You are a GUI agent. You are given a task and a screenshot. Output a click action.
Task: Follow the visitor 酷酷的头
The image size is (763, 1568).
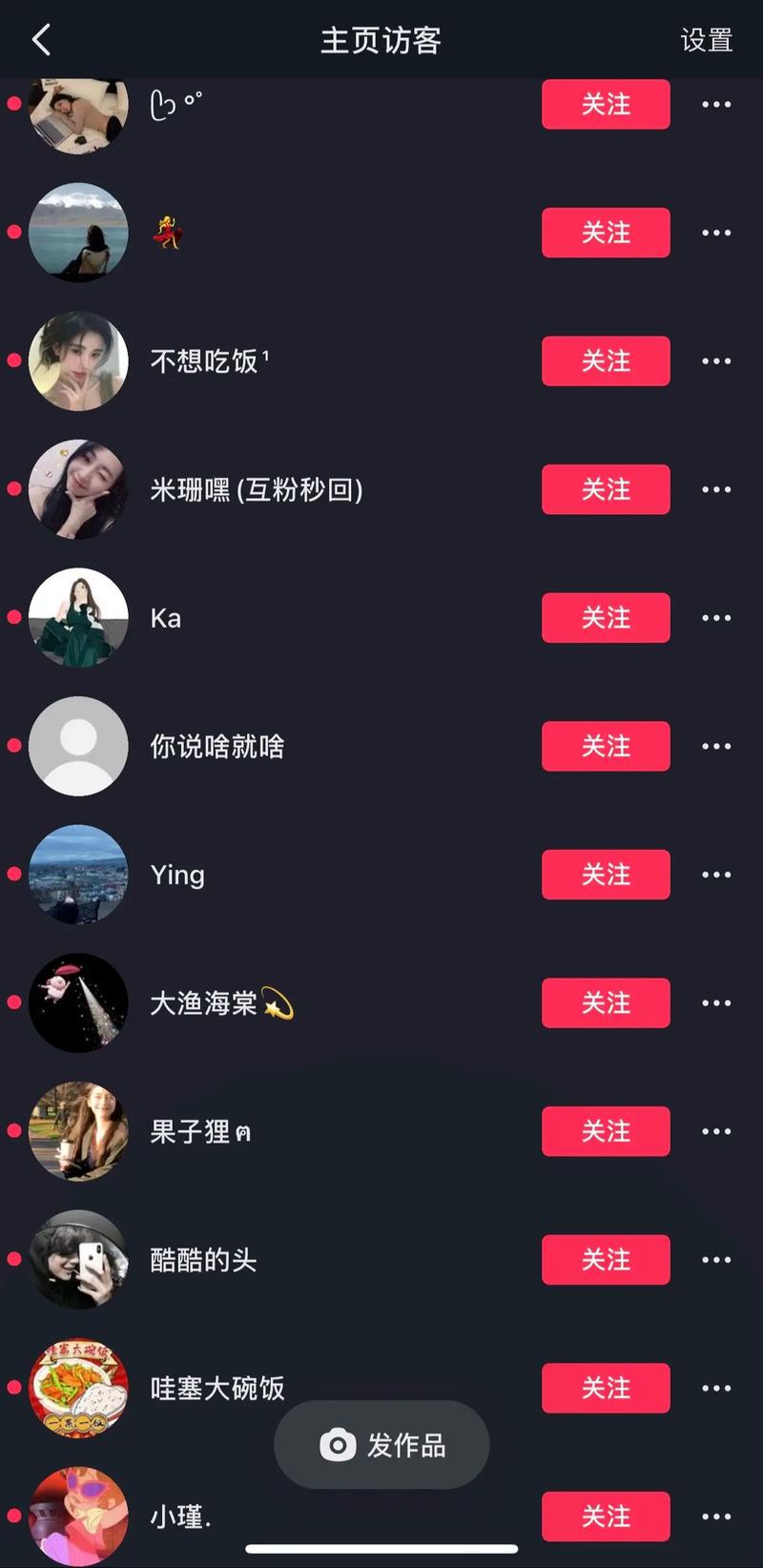[606, 1260]
